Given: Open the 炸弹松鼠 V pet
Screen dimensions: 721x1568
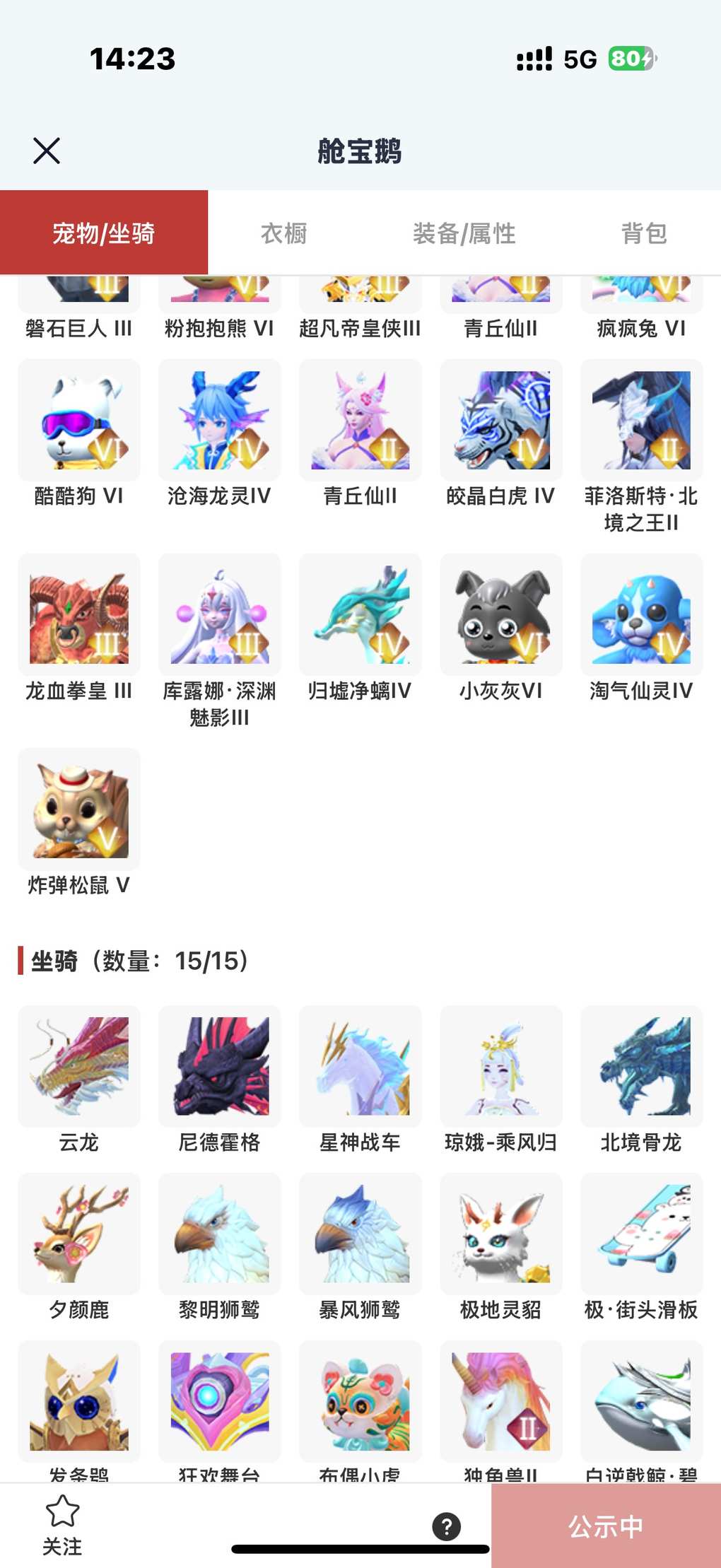Looking at the screenshot, I should coord(79,809).
